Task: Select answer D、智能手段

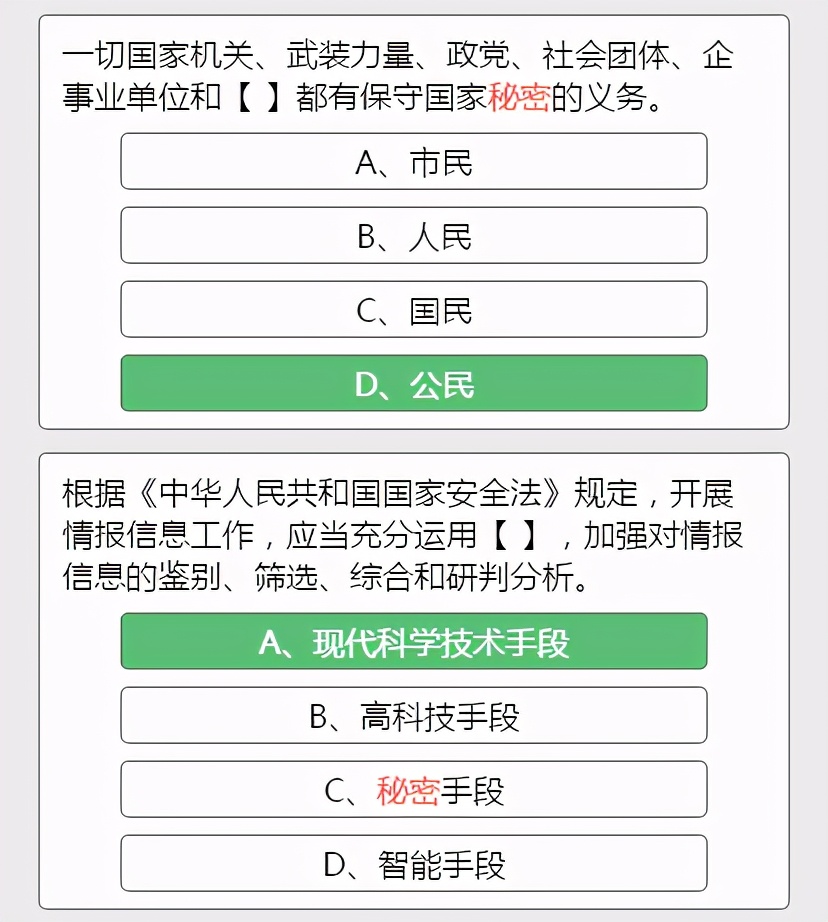Action: coord(413,864)
